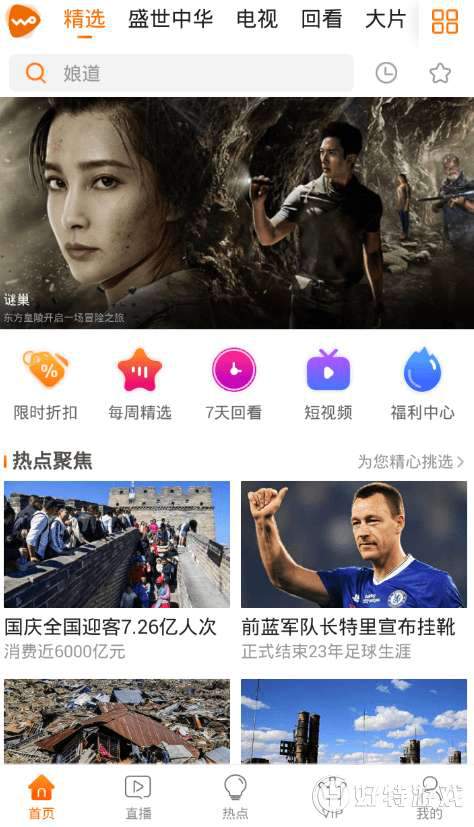Switch to the 电视 tab
The height and width of the screenshot is (827, 474).
(x=257, y=20)
